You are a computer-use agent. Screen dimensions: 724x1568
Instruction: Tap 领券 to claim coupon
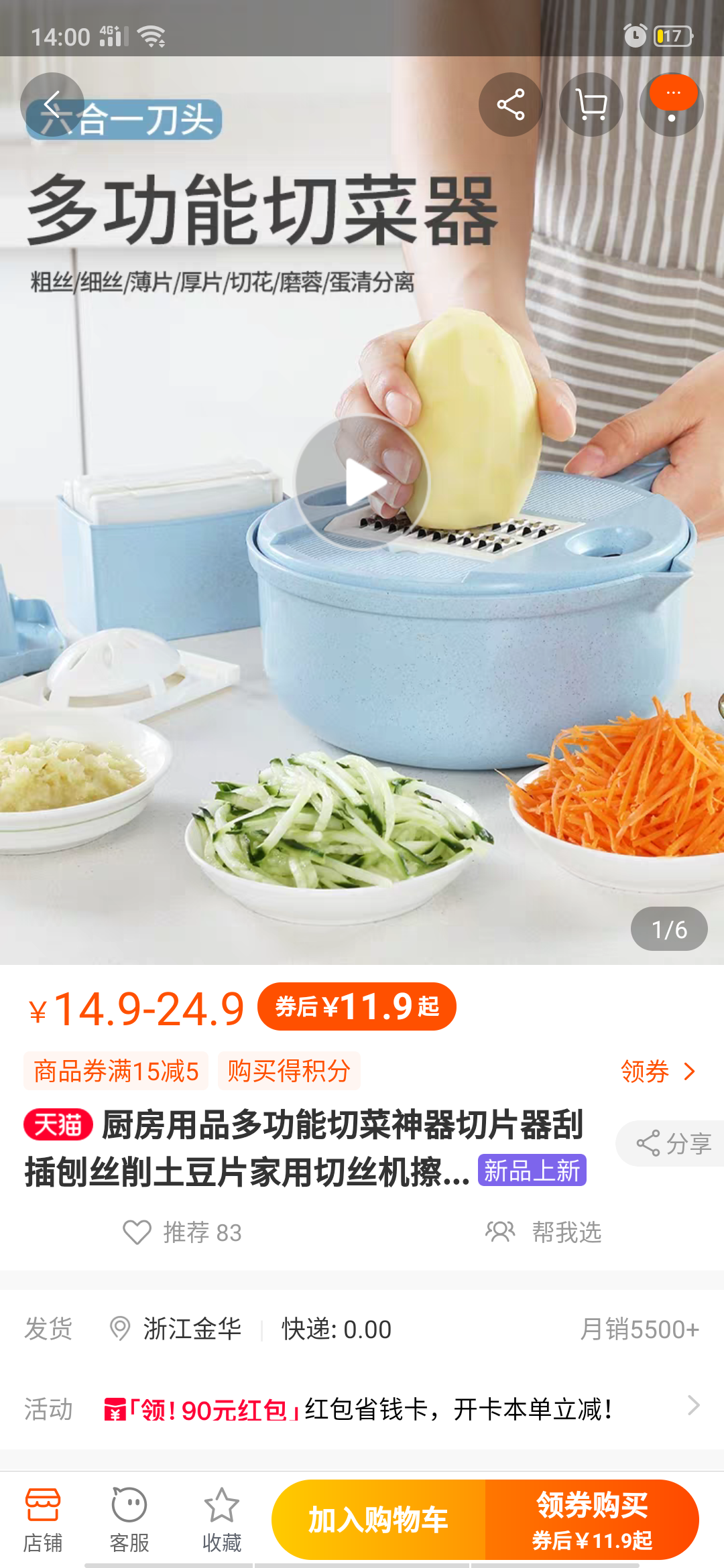tap(657, 1071)
